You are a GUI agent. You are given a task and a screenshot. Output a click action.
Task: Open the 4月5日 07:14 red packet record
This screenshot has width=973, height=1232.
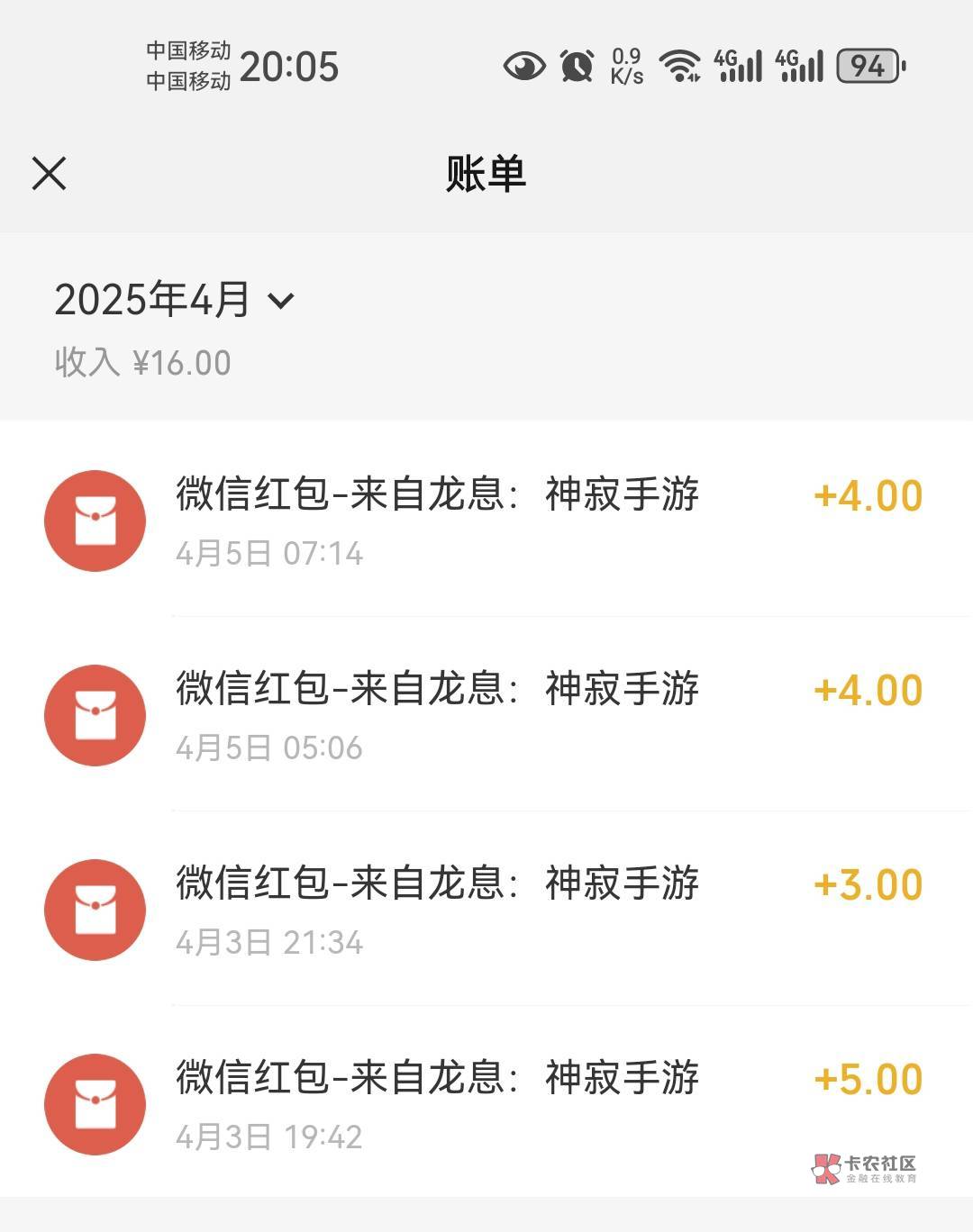(x=486, y=521)
